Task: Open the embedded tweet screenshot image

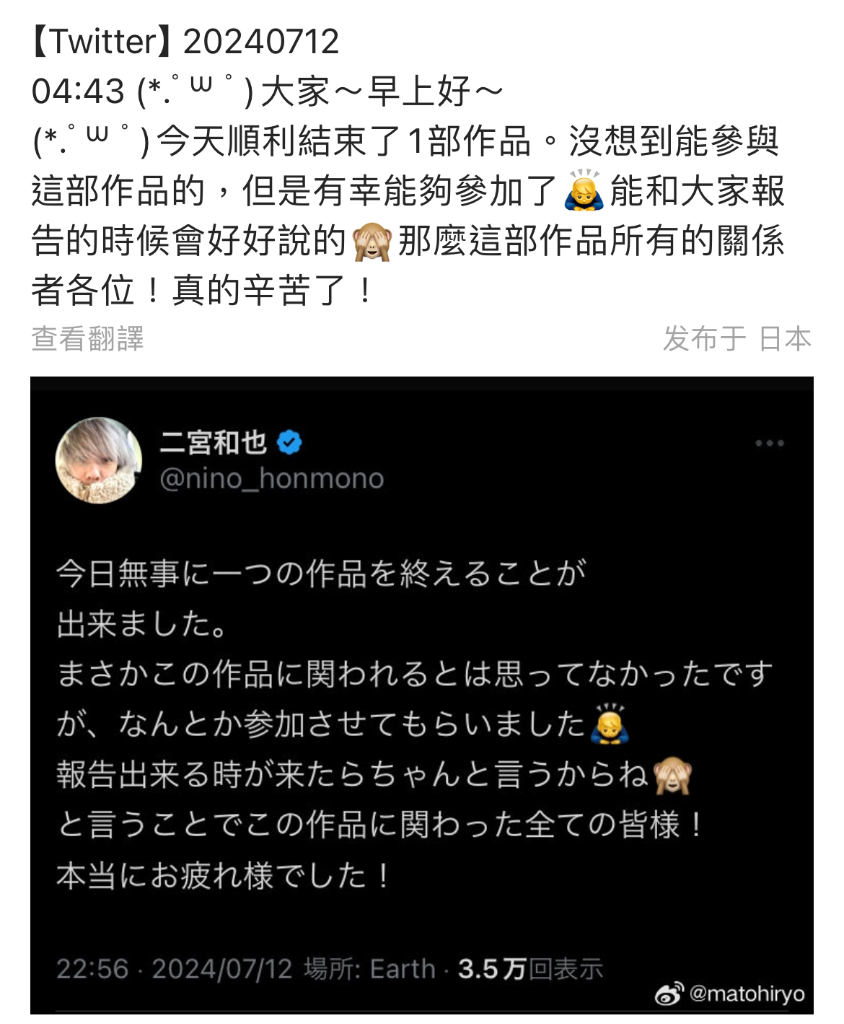Action: point(421,694)
